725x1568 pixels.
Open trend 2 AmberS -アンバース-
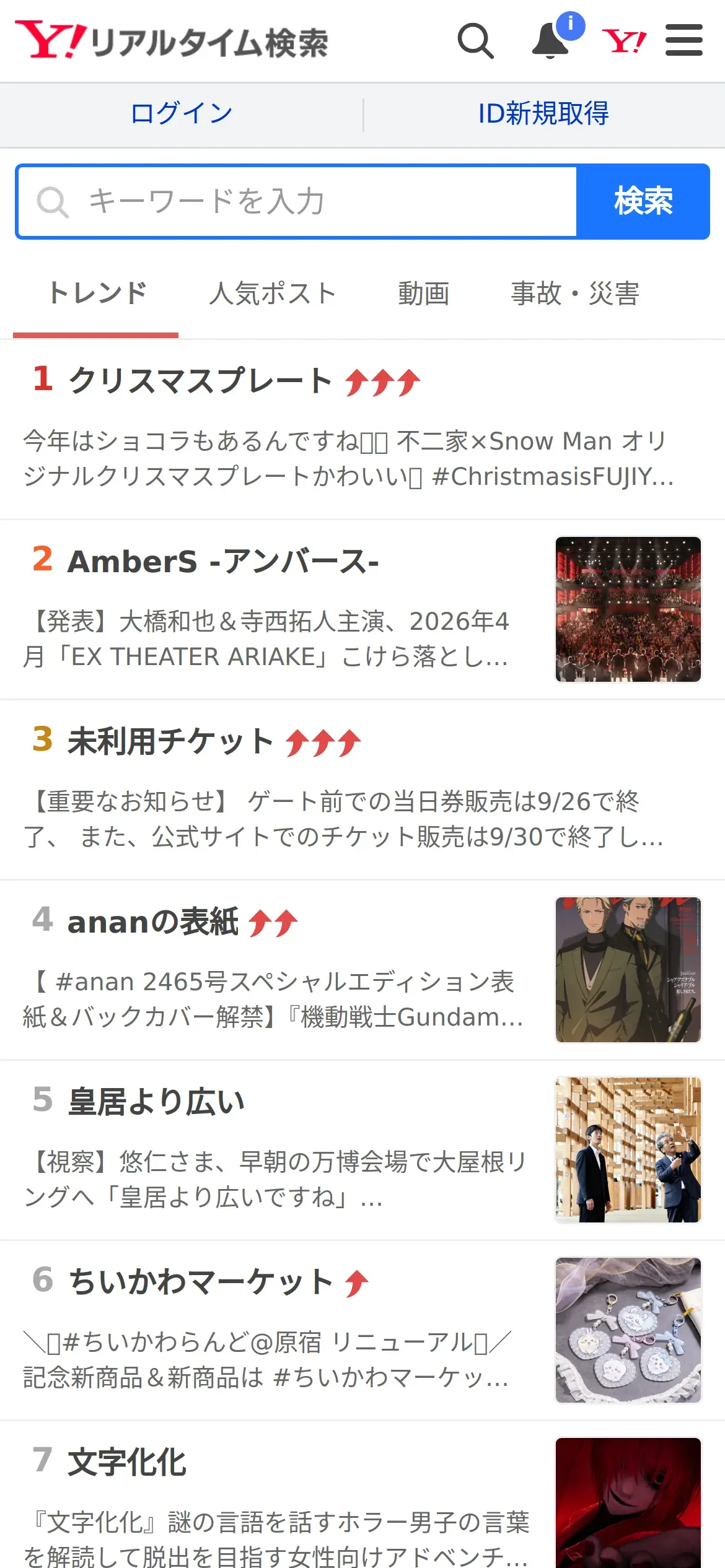coord(223,561)
